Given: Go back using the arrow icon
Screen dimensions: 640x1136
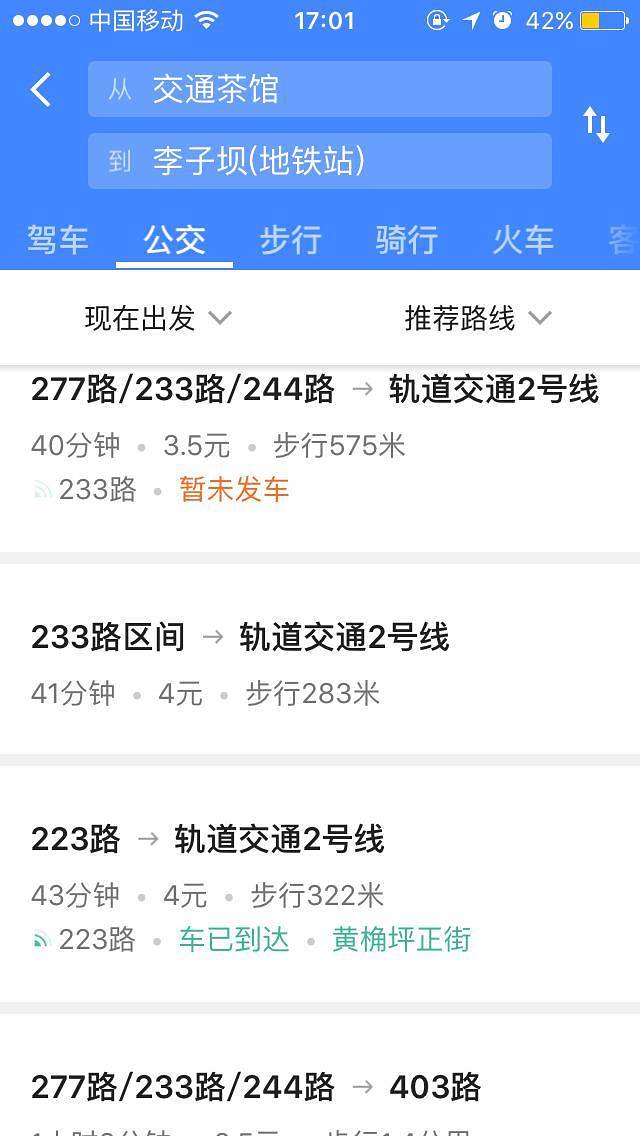Looking at the screenshot, I should tap(41, 90).
